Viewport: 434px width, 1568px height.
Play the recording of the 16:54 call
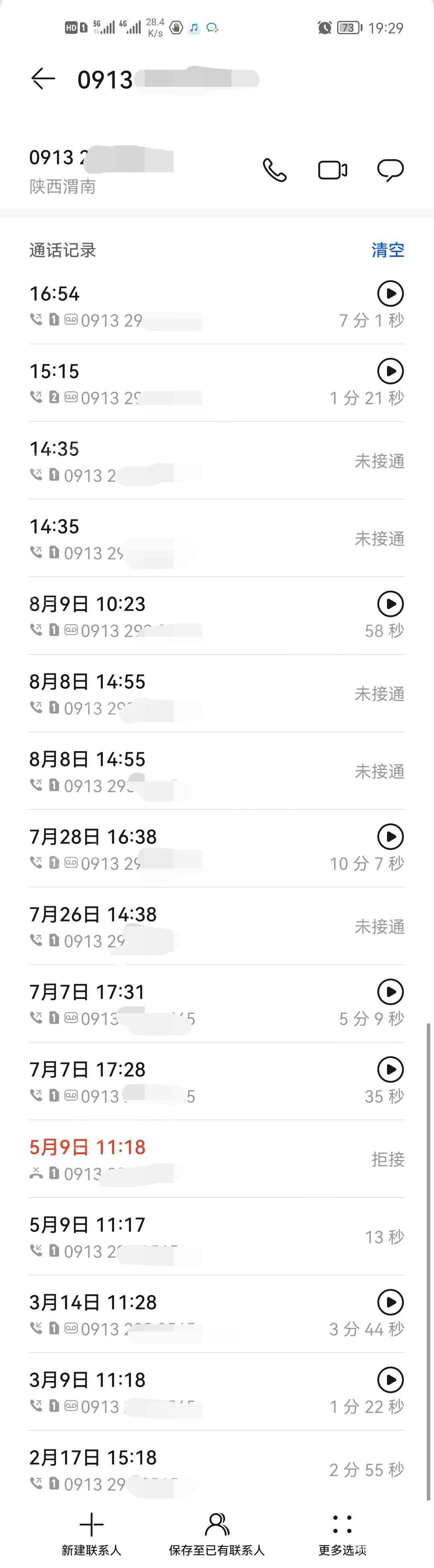pyautogui.click(x=390, y=293)
